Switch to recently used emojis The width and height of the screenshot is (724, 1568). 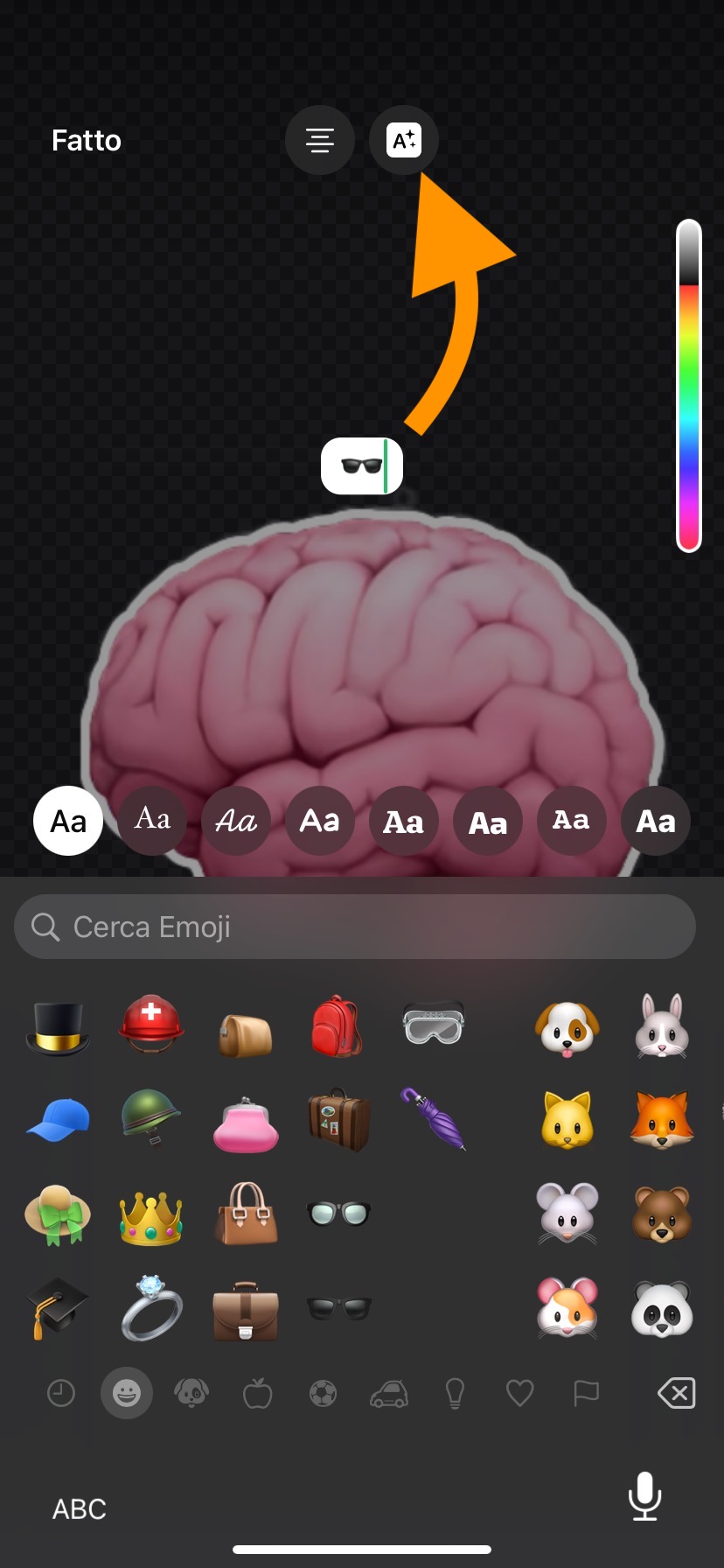(60, 1393)
